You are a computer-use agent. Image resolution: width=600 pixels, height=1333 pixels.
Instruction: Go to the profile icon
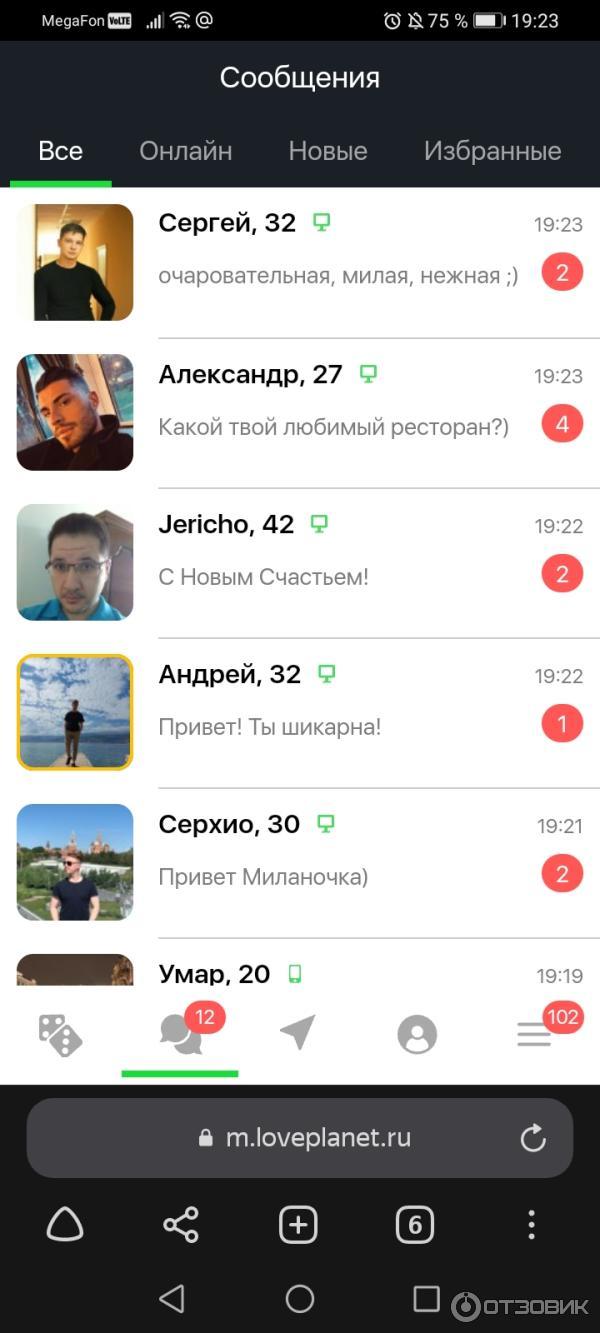click(x=417, y=1034)
